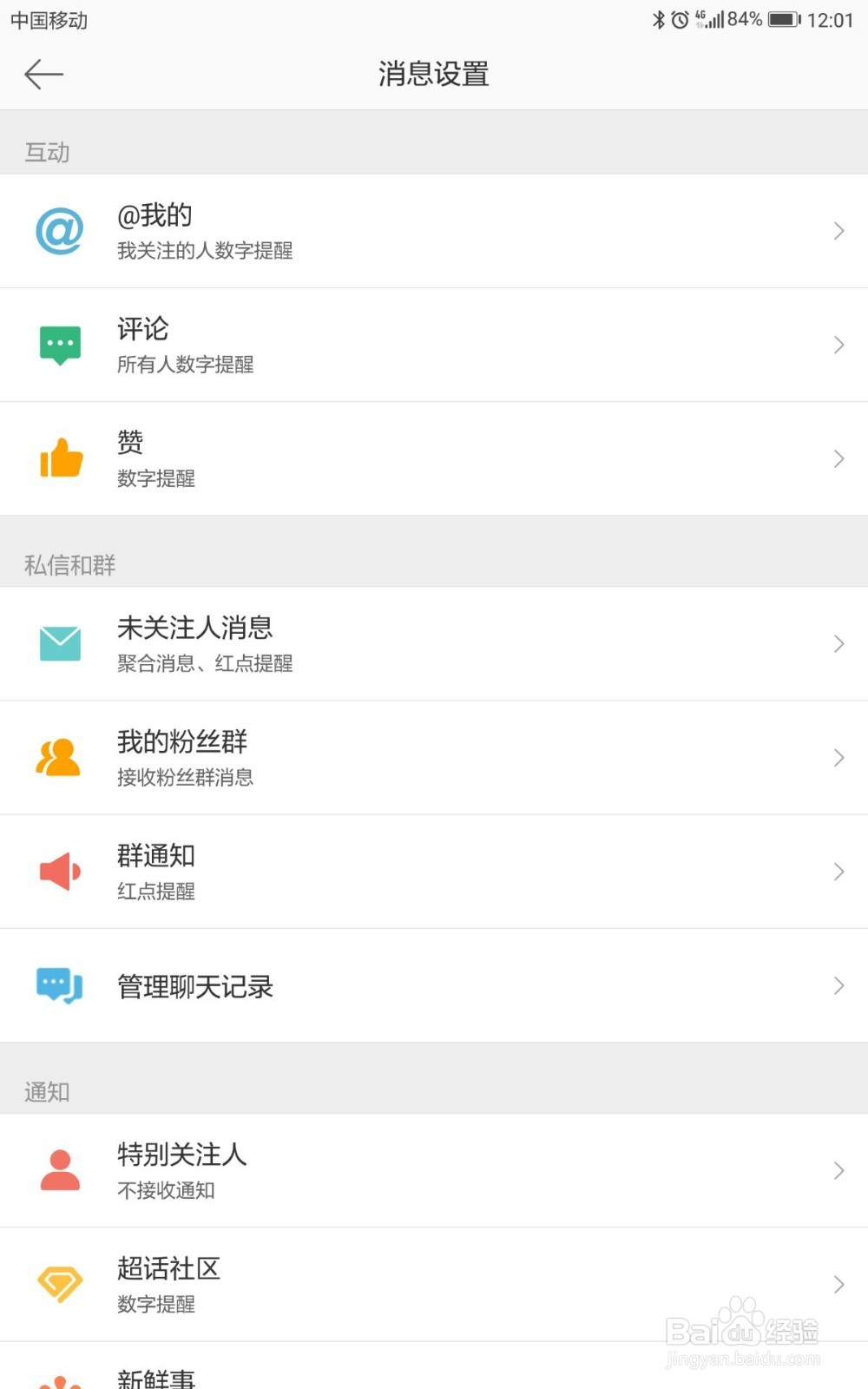
Task: Tap the red 特别关注人 person icon
Action: point(59,1171)
